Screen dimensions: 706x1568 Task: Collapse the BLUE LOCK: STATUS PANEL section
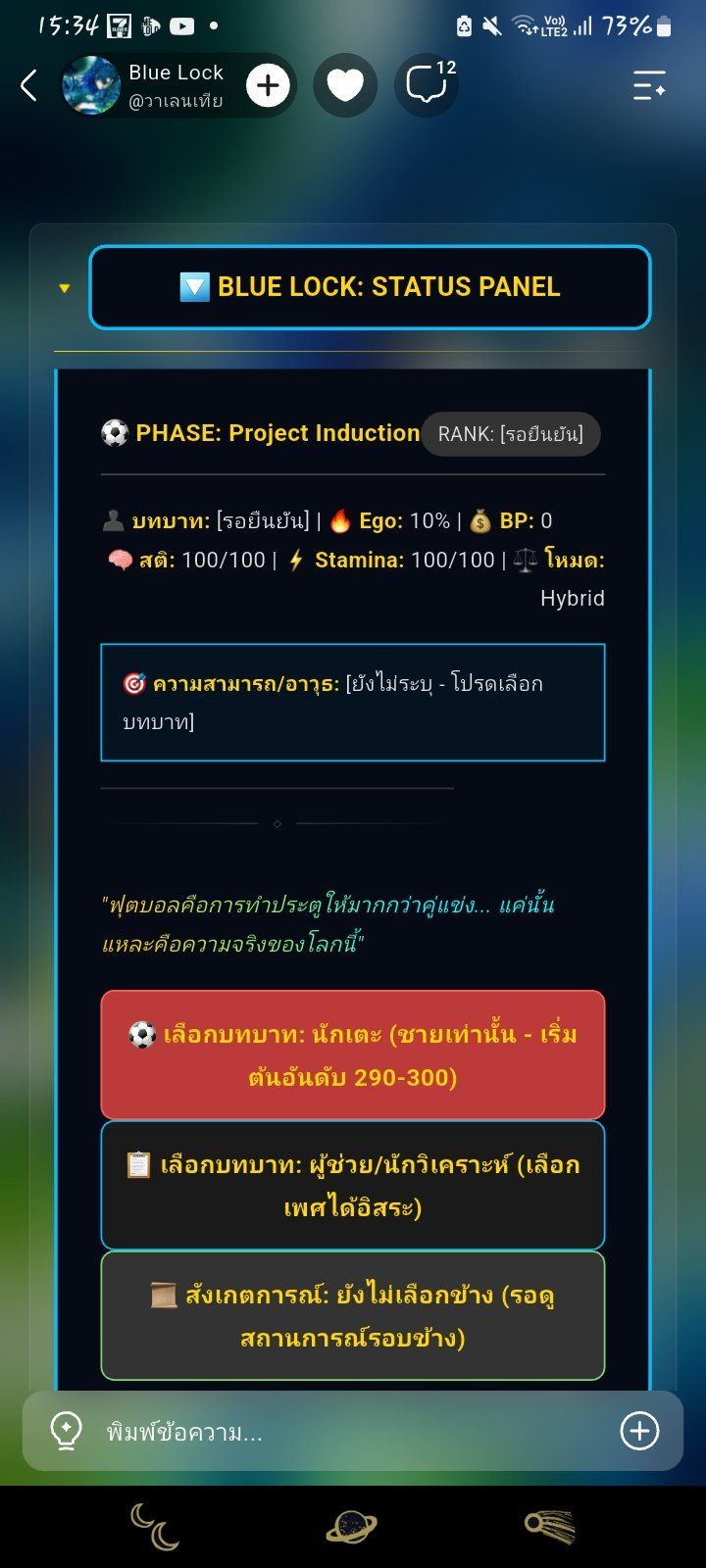point(65,288)
